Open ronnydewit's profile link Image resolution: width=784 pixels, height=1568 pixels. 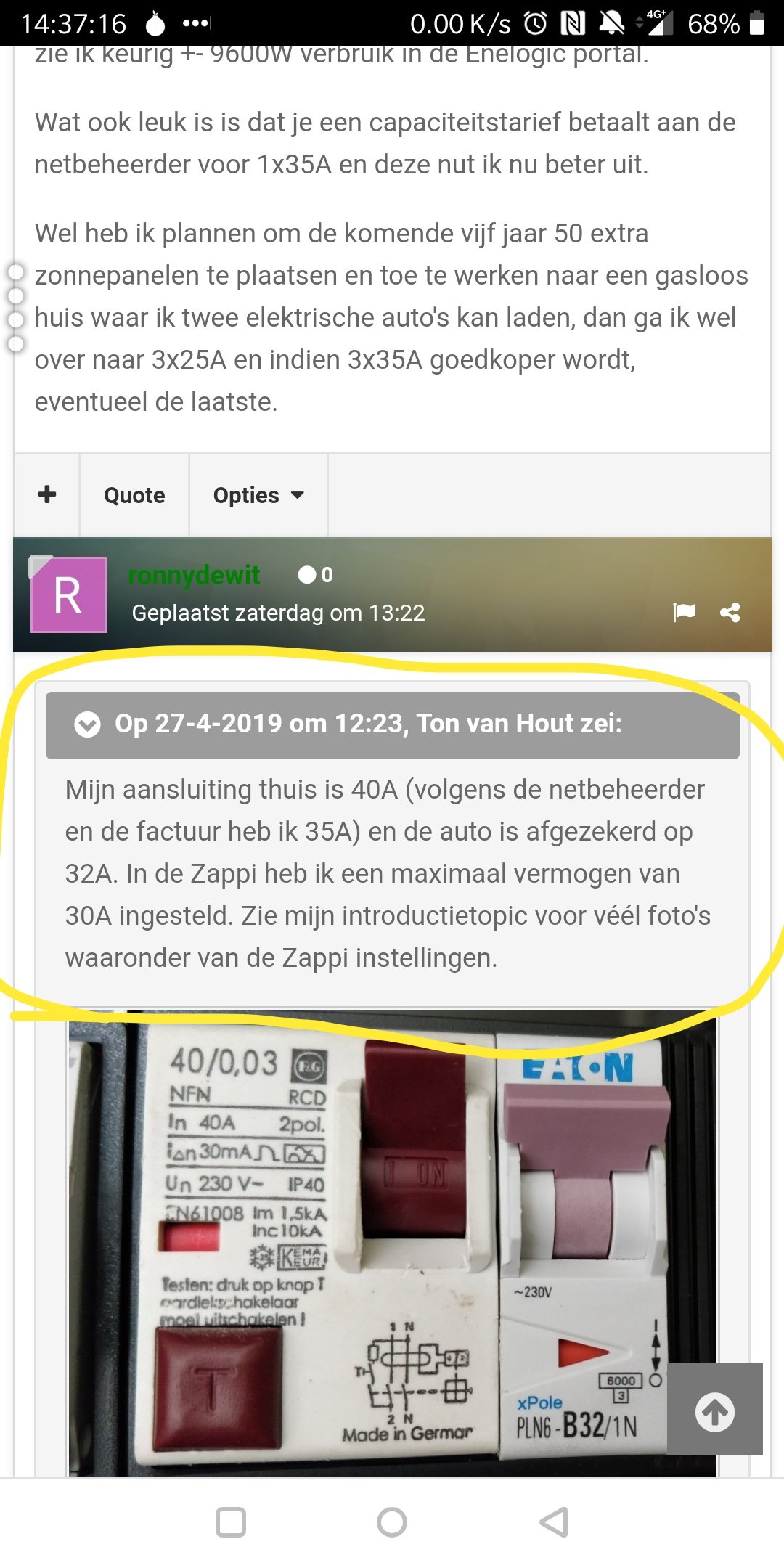point(194,575)
